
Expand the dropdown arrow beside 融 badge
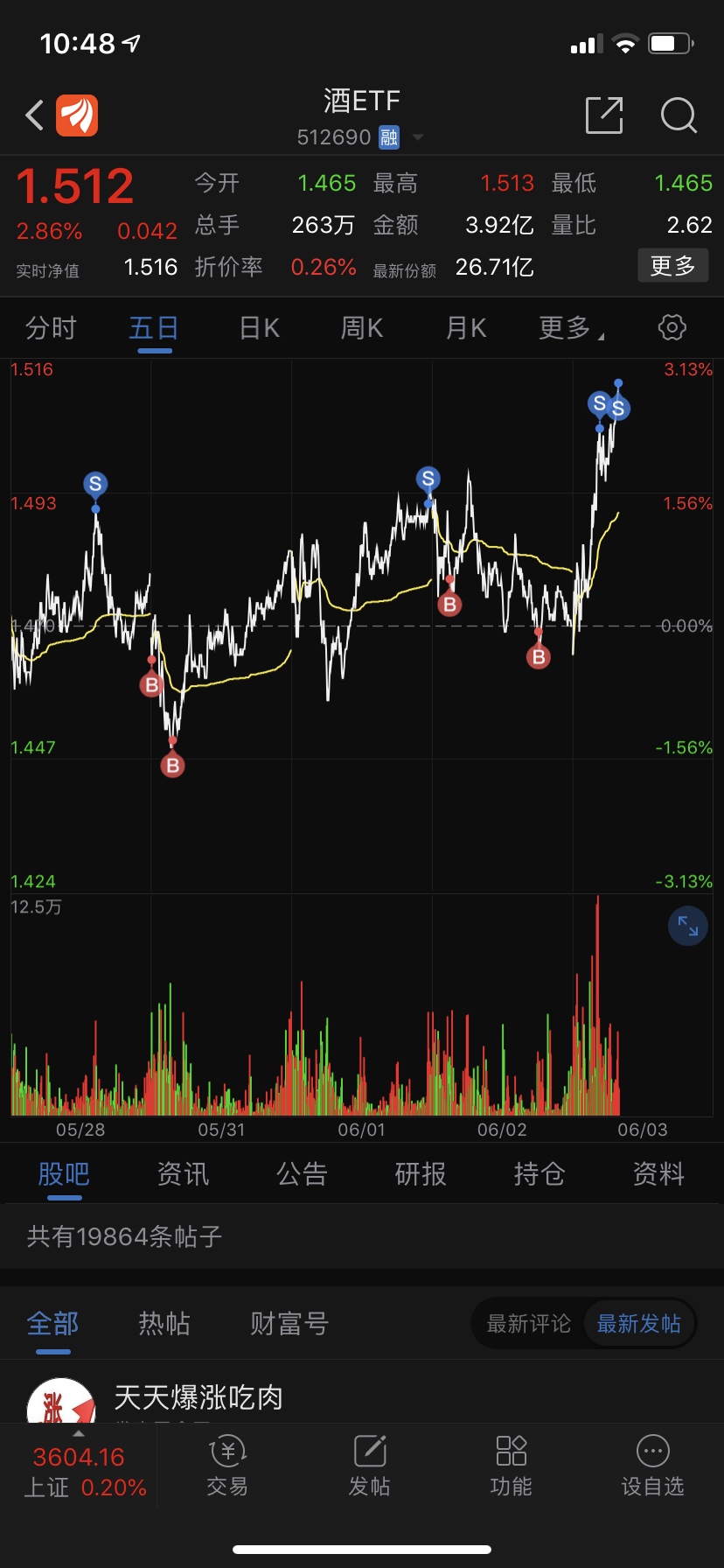click(418, 137)
